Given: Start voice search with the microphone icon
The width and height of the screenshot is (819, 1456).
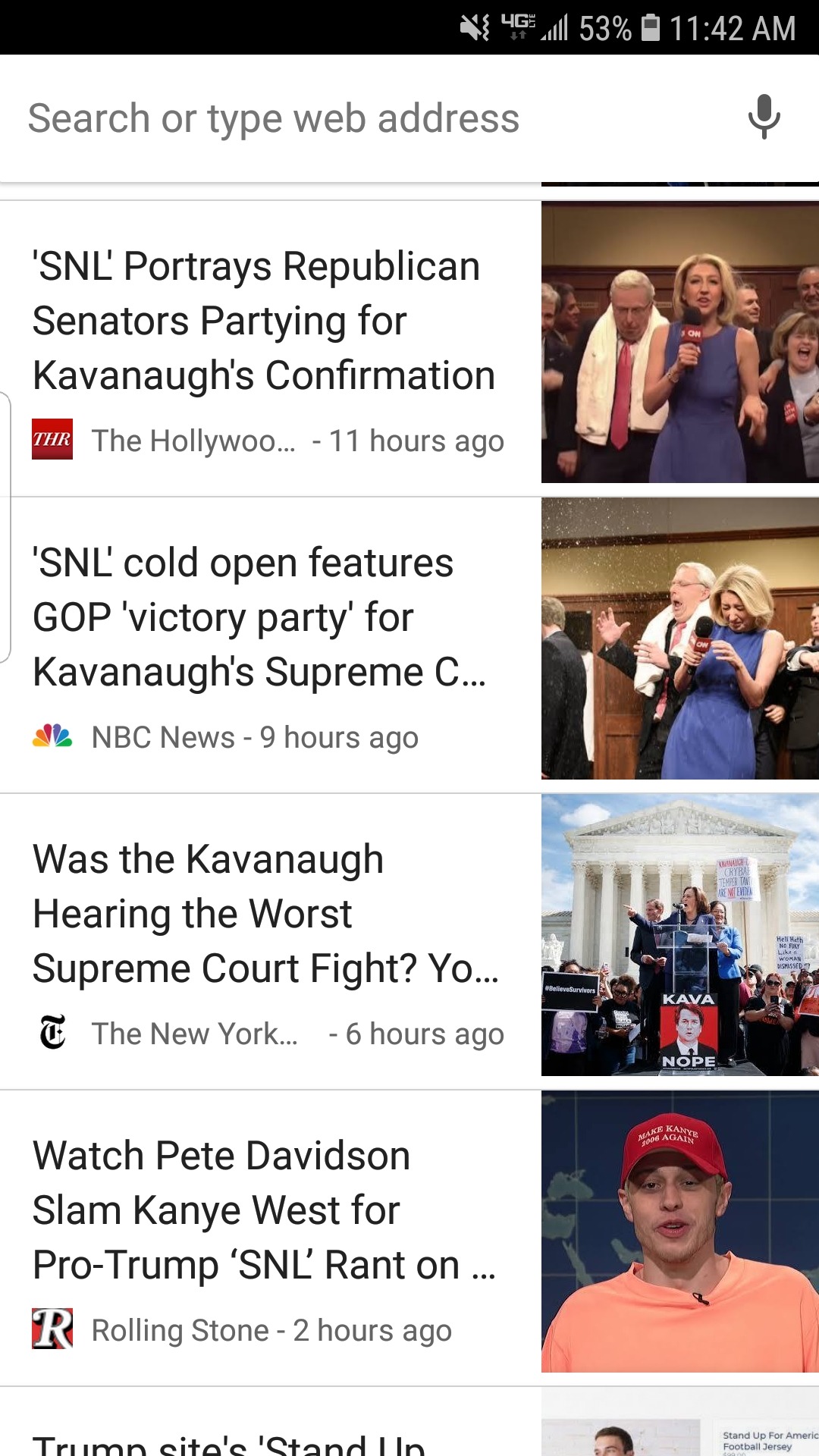Looking at the screenshot, I should 764,117.
